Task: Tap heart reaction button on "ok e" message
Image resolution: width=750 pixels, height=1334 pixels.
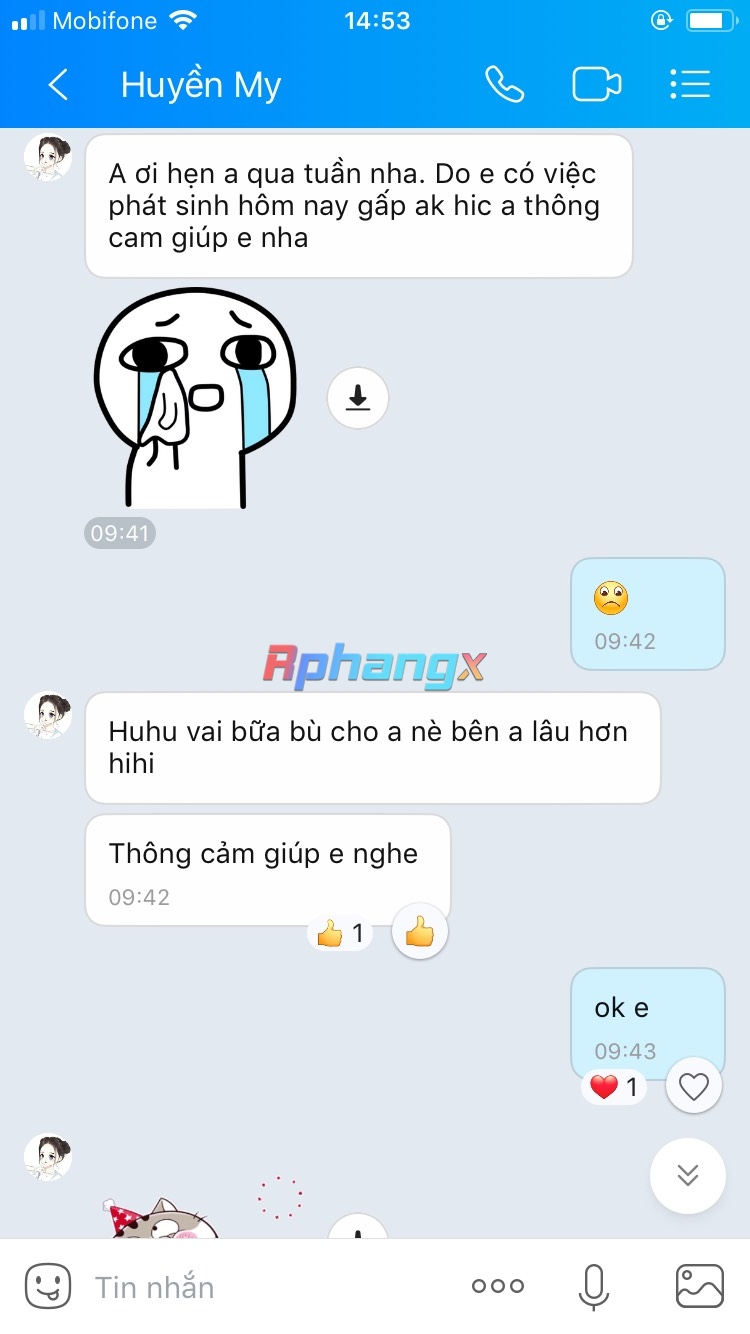Action: point(693,1085)
